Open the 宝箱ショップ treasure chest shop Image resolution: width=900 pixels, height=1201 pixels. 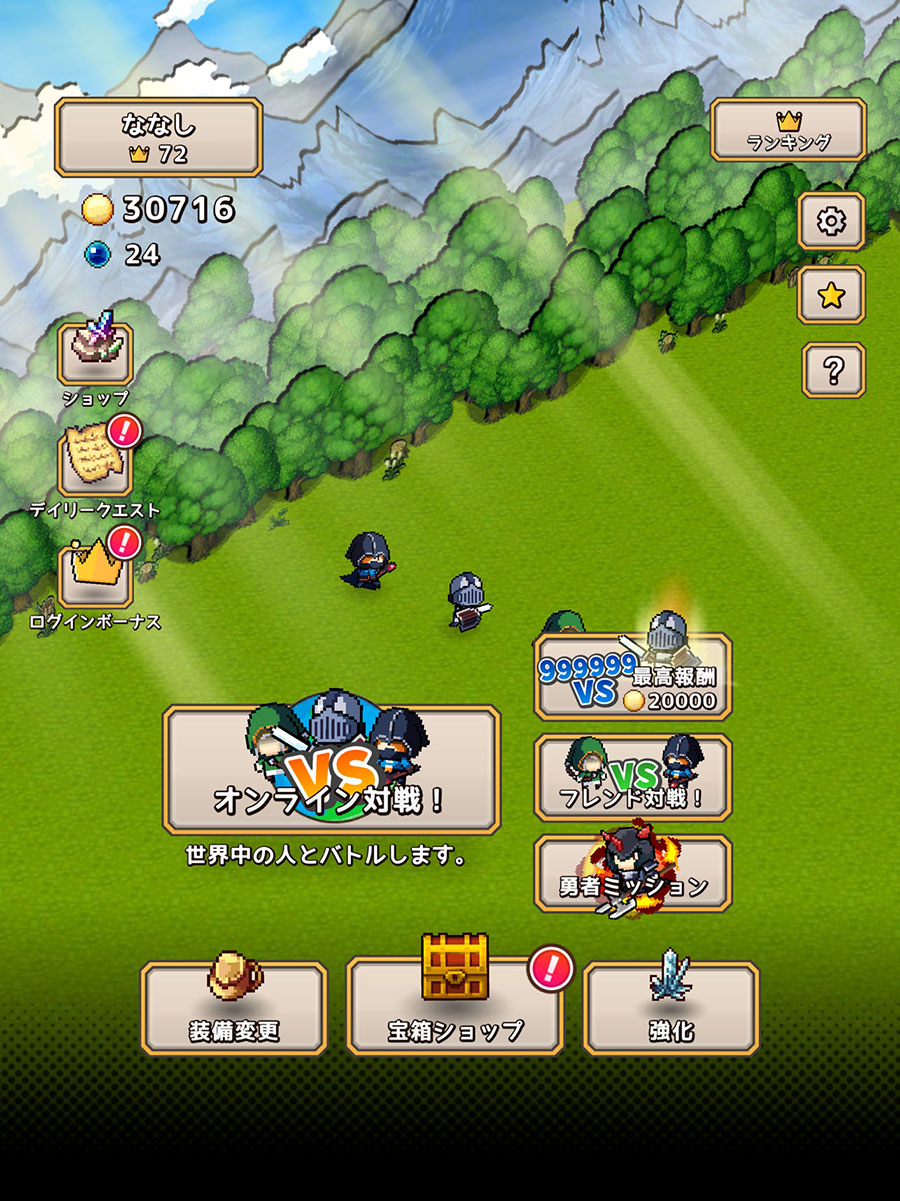tap(454, 1006)
